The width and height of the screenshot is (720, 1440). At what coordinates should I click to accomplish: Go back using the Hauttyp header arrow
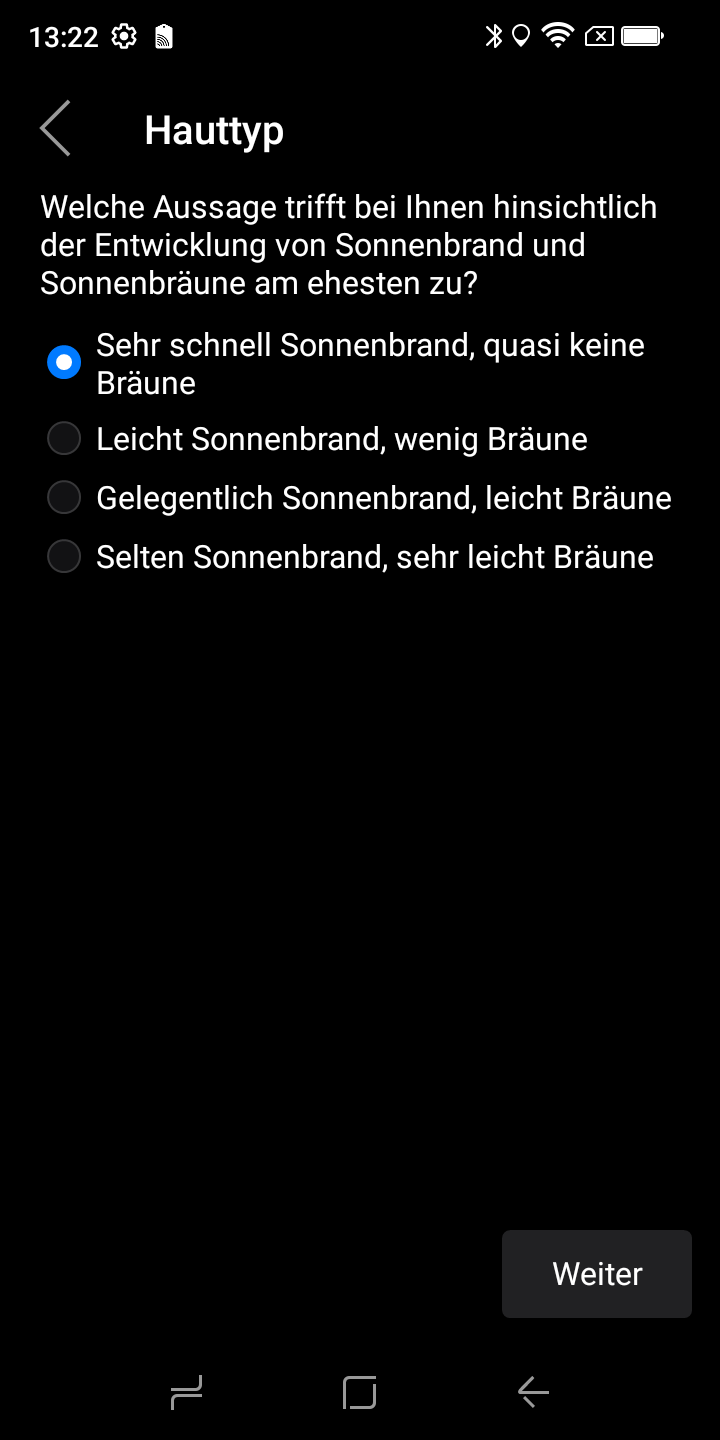tap(55, 129)
